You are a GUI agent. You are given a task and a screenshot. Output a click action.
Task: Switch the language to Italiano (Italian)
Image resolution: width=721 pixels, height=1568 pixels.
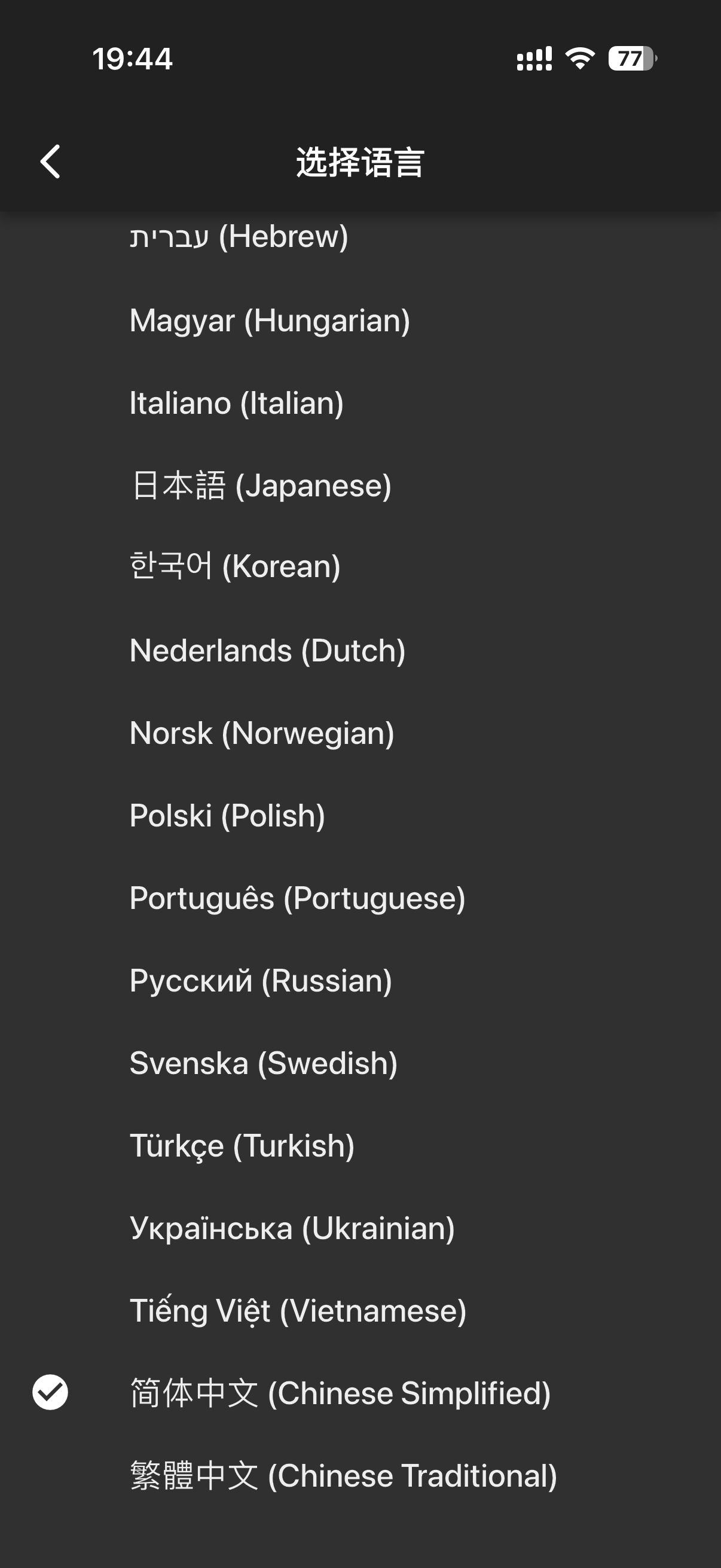tap(237, 403)
